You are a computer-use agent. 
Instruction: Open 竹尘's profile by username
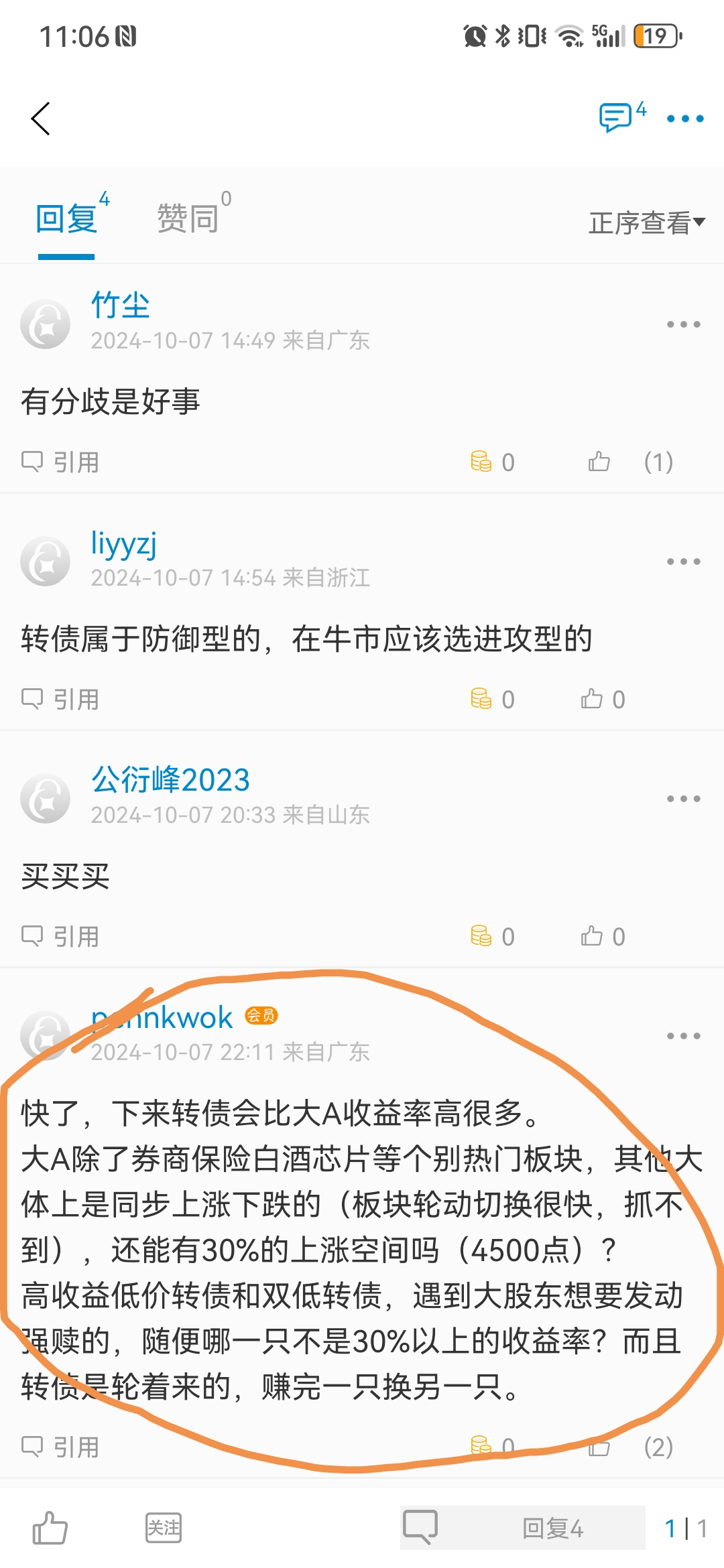[x=121, y=306]
